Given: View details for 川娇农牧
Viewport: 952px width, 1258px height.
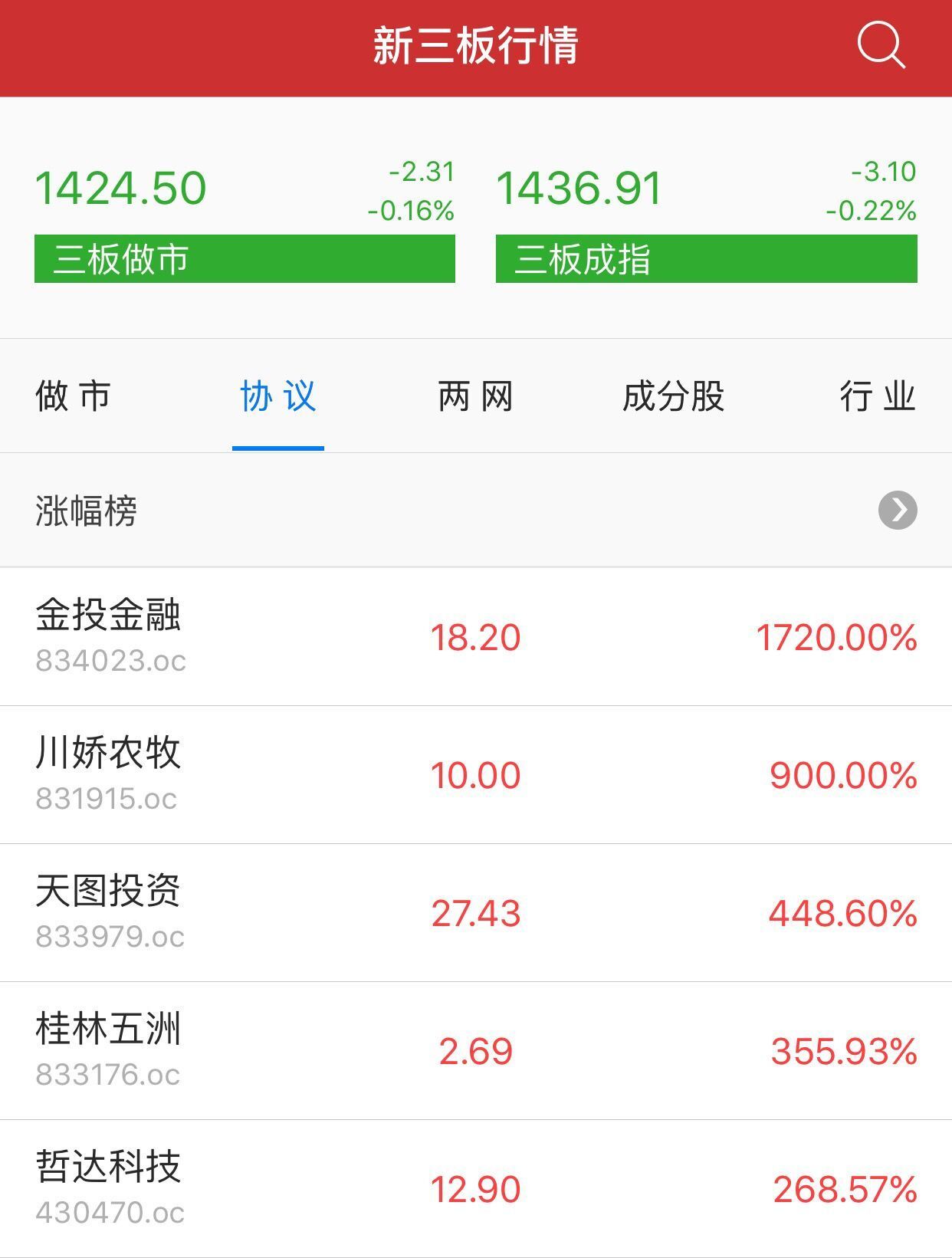Looking at the screenshot, I should [475, 775].
